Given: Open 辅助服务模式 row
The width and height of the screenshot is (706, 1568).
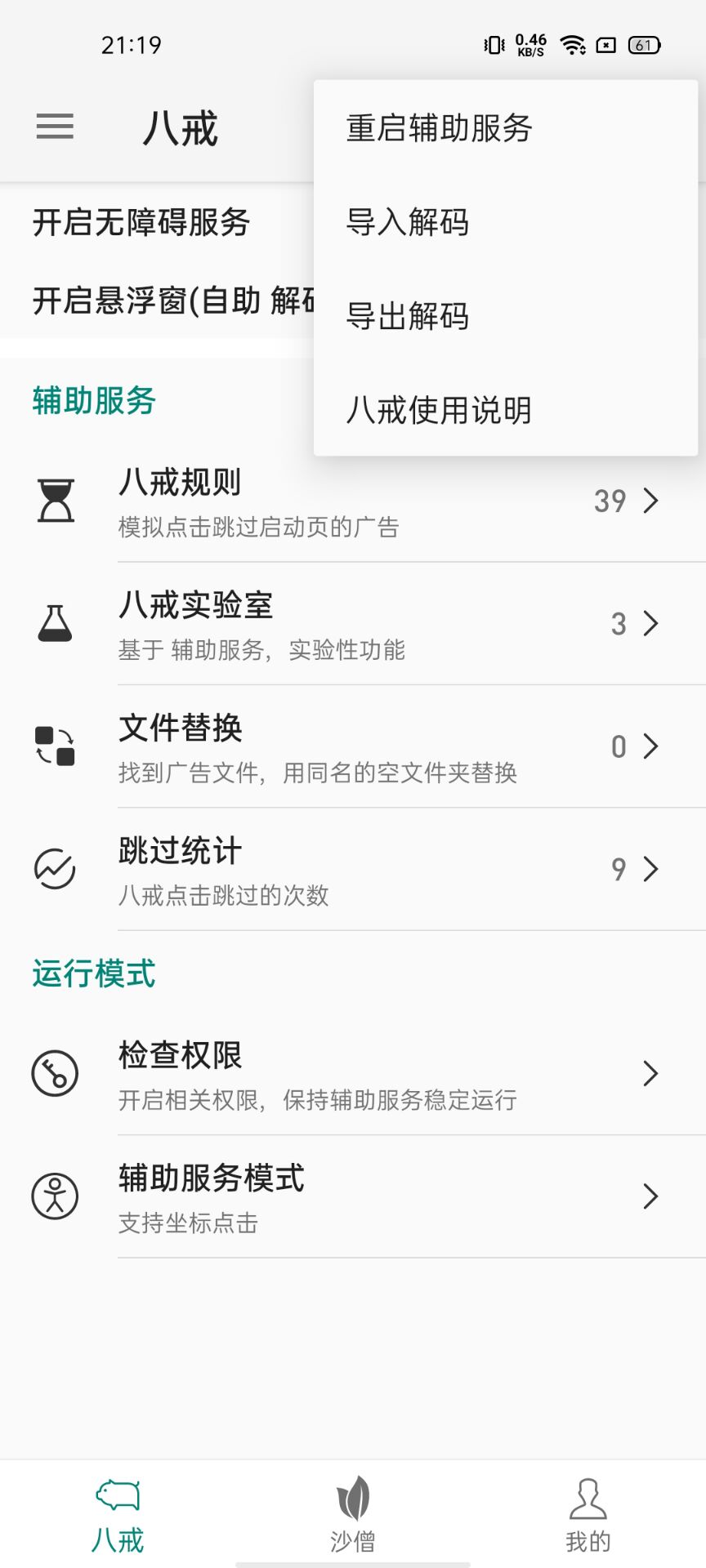Looking at the screenshot, I should point(353,1196).
